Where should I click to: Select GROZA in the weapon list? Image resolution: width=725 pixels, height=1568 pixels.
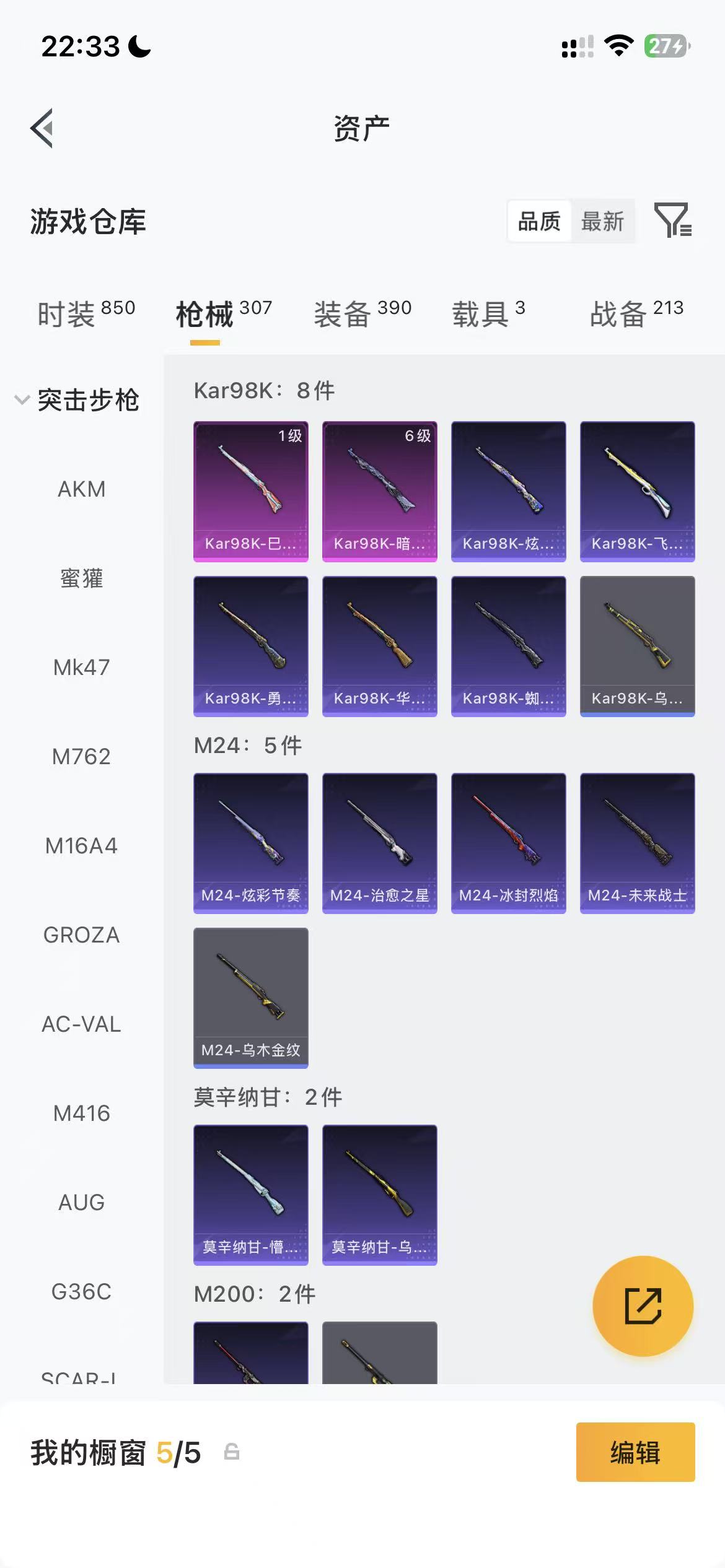tap(81, 935)
